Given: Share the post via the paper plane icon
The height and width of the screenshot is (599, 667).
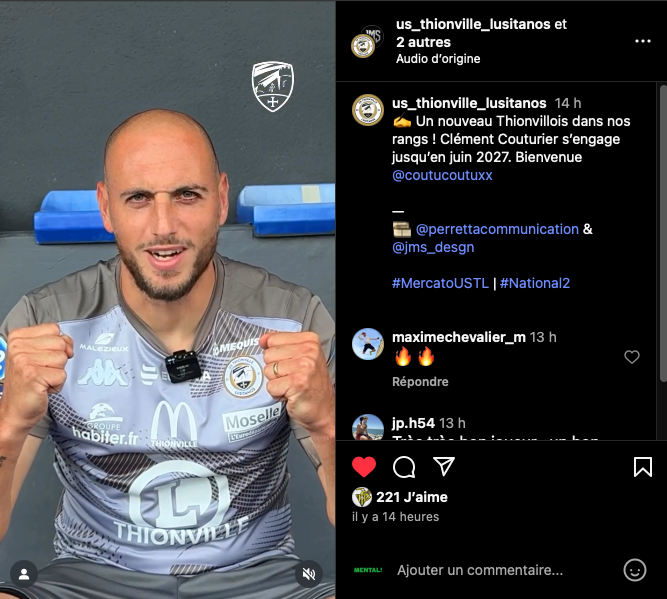Looking at the screenshot, I should tap(444, 467).
